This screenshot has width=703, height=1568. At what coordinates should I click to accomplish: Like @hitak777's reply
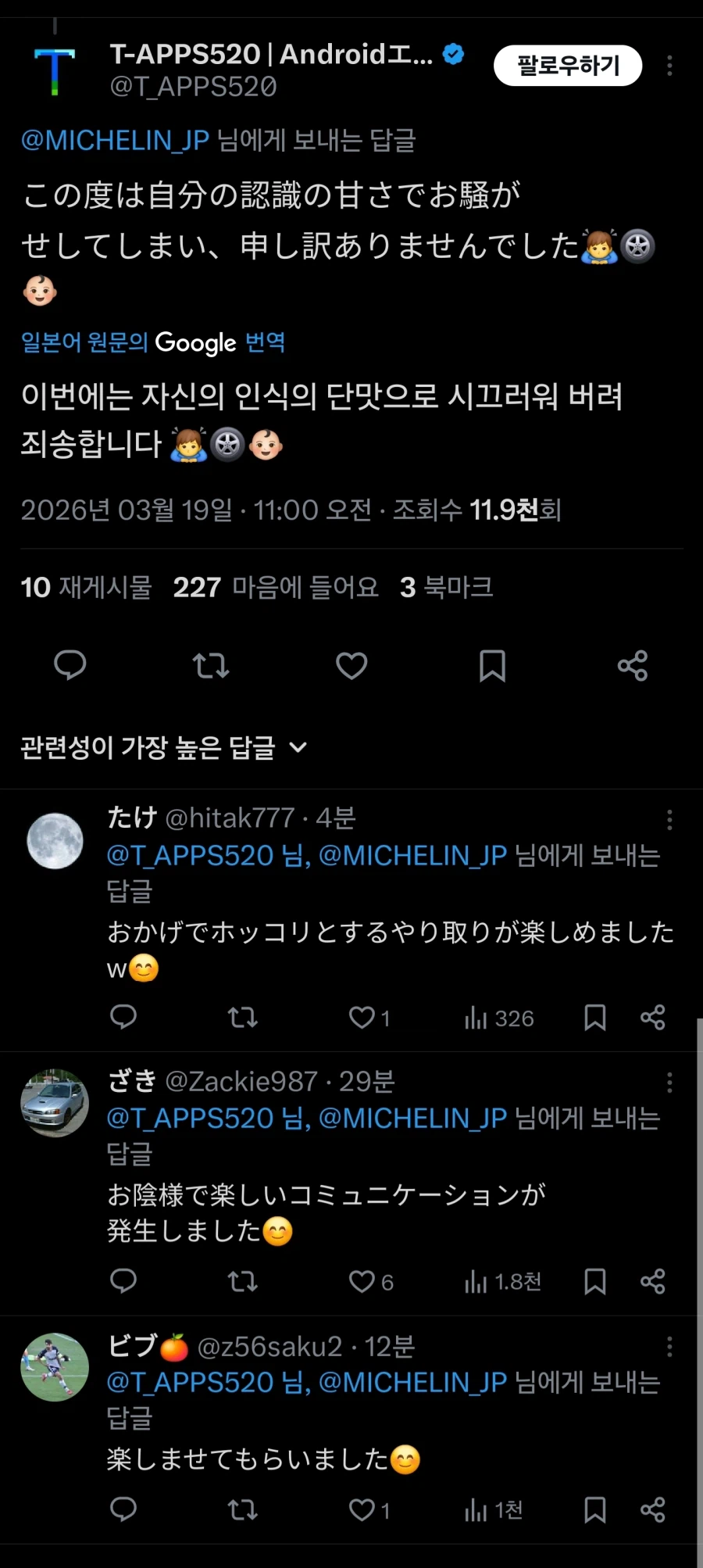[x=360, y=1018]
